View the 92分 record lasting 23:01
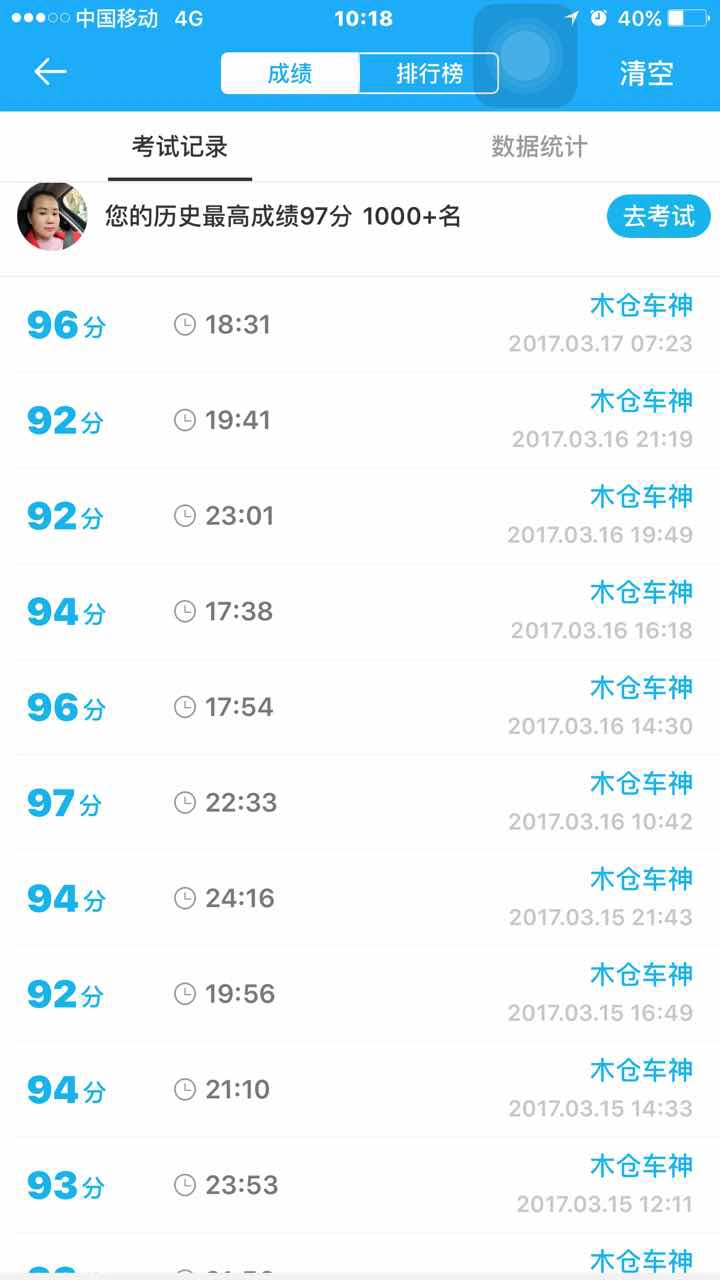Viewport: 720px width, 1280px height. (360, 516)
